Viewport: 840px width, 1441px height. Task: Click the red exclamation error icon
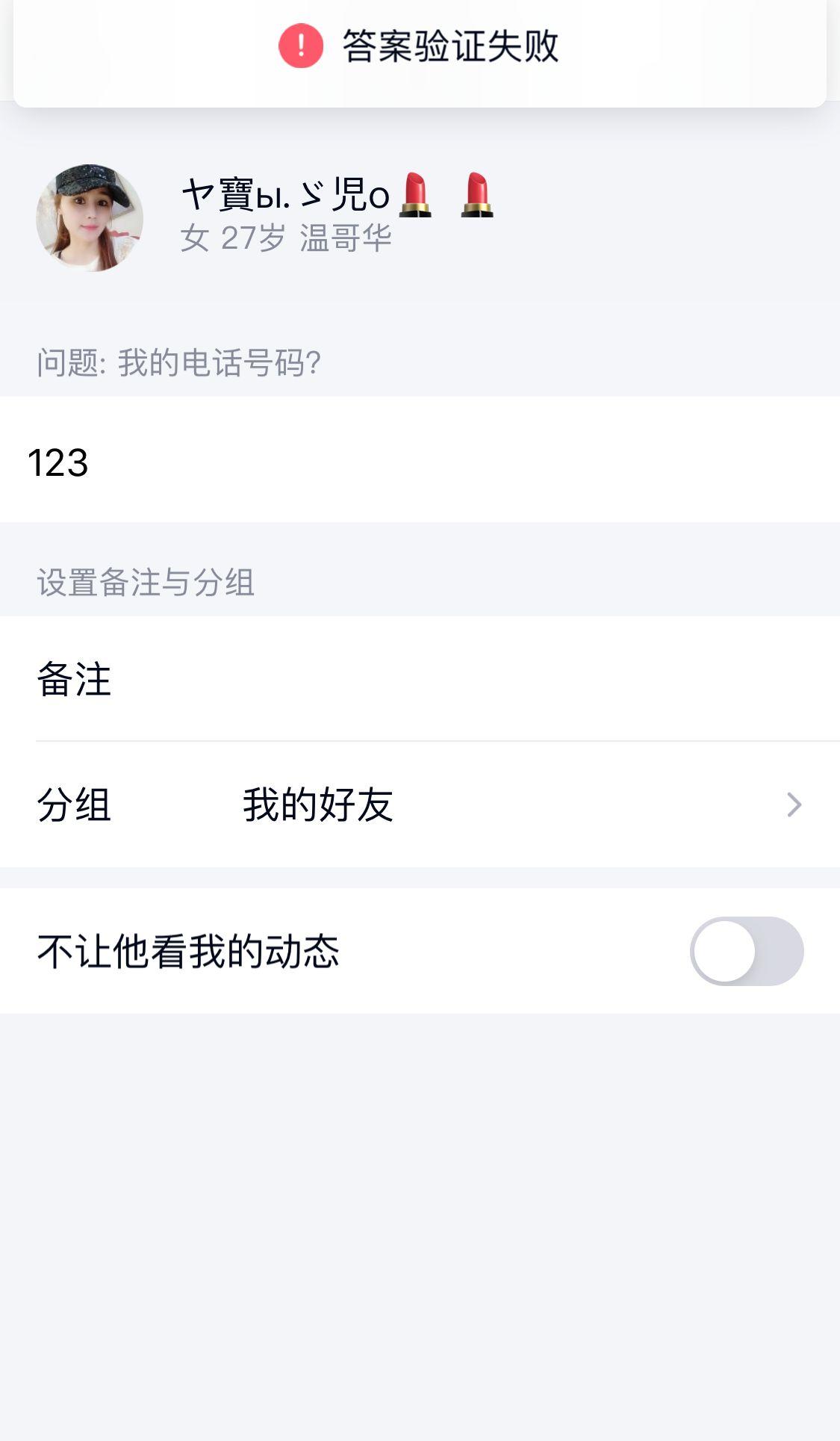(297, 45)
